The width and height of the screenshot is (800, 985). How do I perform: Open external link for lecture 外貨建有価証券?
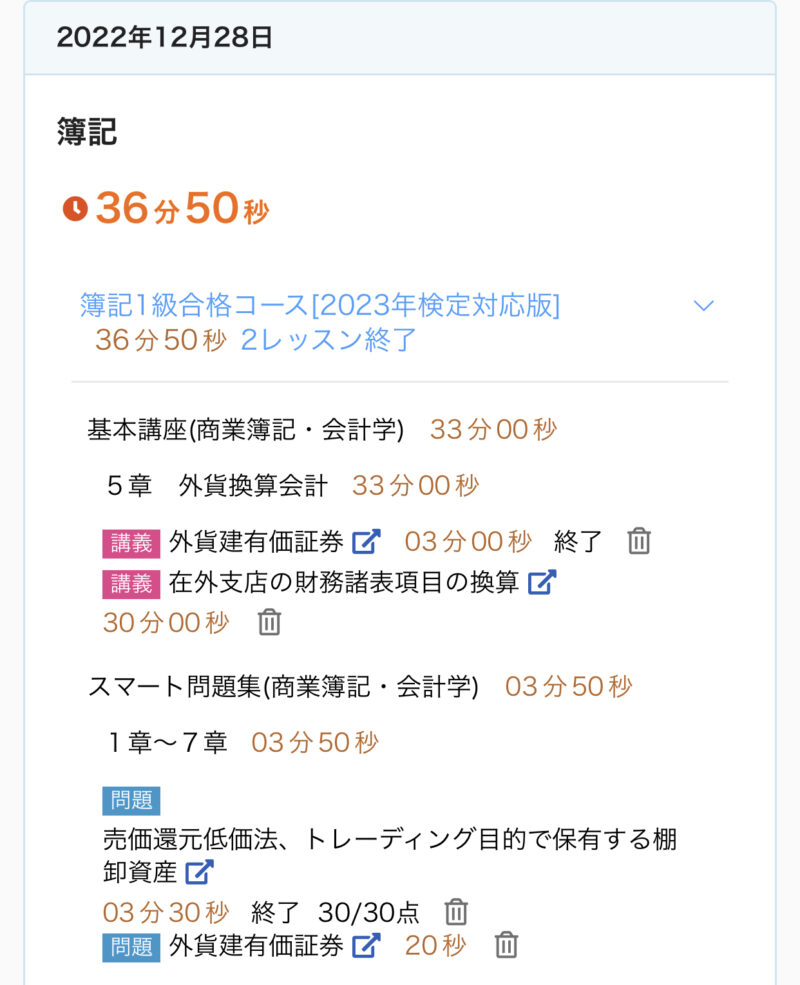point(367,542)
